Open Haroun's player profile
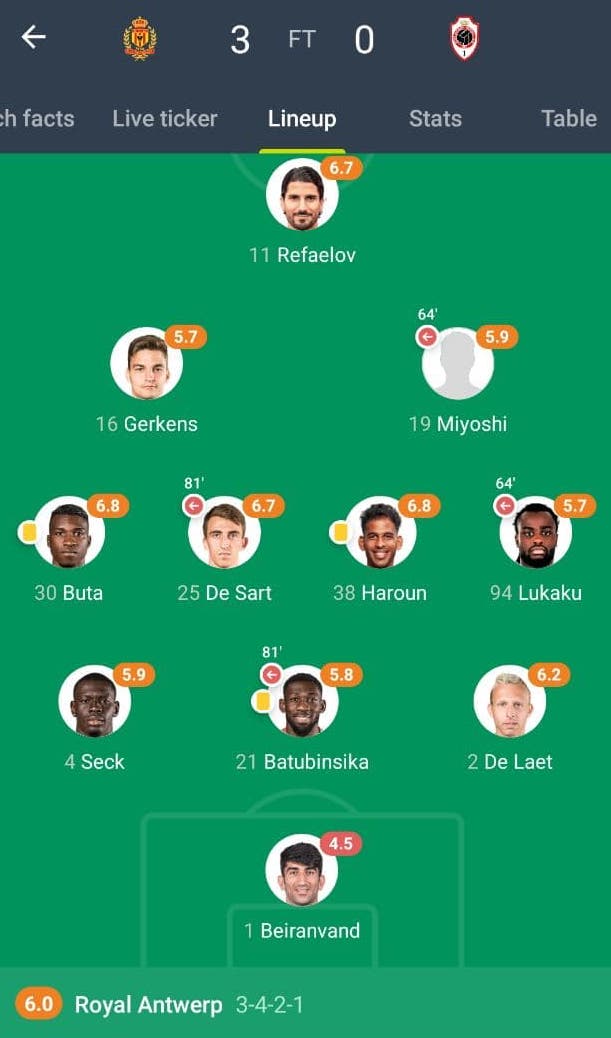The height and width of the screenshot is (1038, 611). click(380, 533)
